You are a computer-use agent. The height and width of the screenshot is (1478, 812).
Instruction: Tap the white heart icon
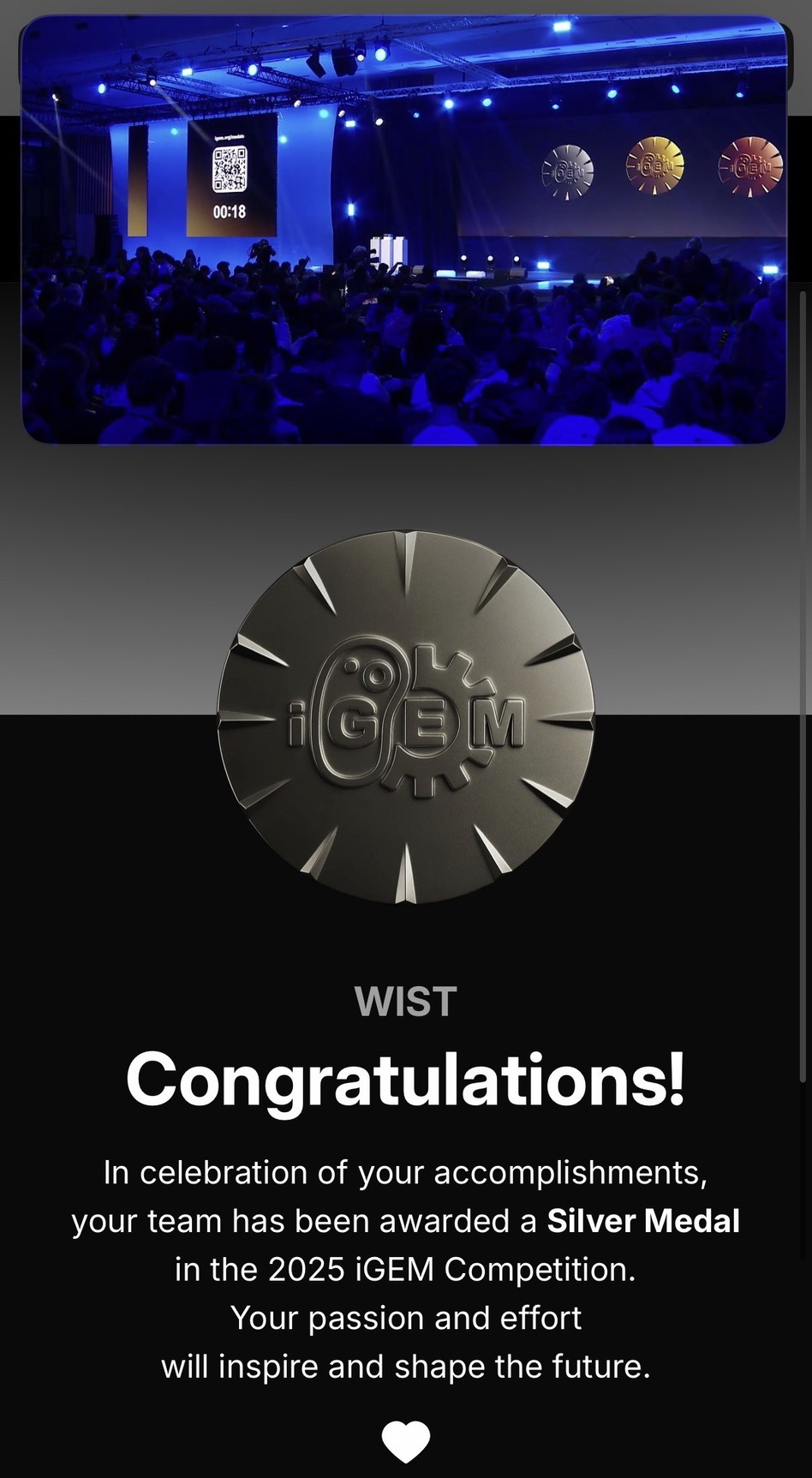tap(405, 1440)
